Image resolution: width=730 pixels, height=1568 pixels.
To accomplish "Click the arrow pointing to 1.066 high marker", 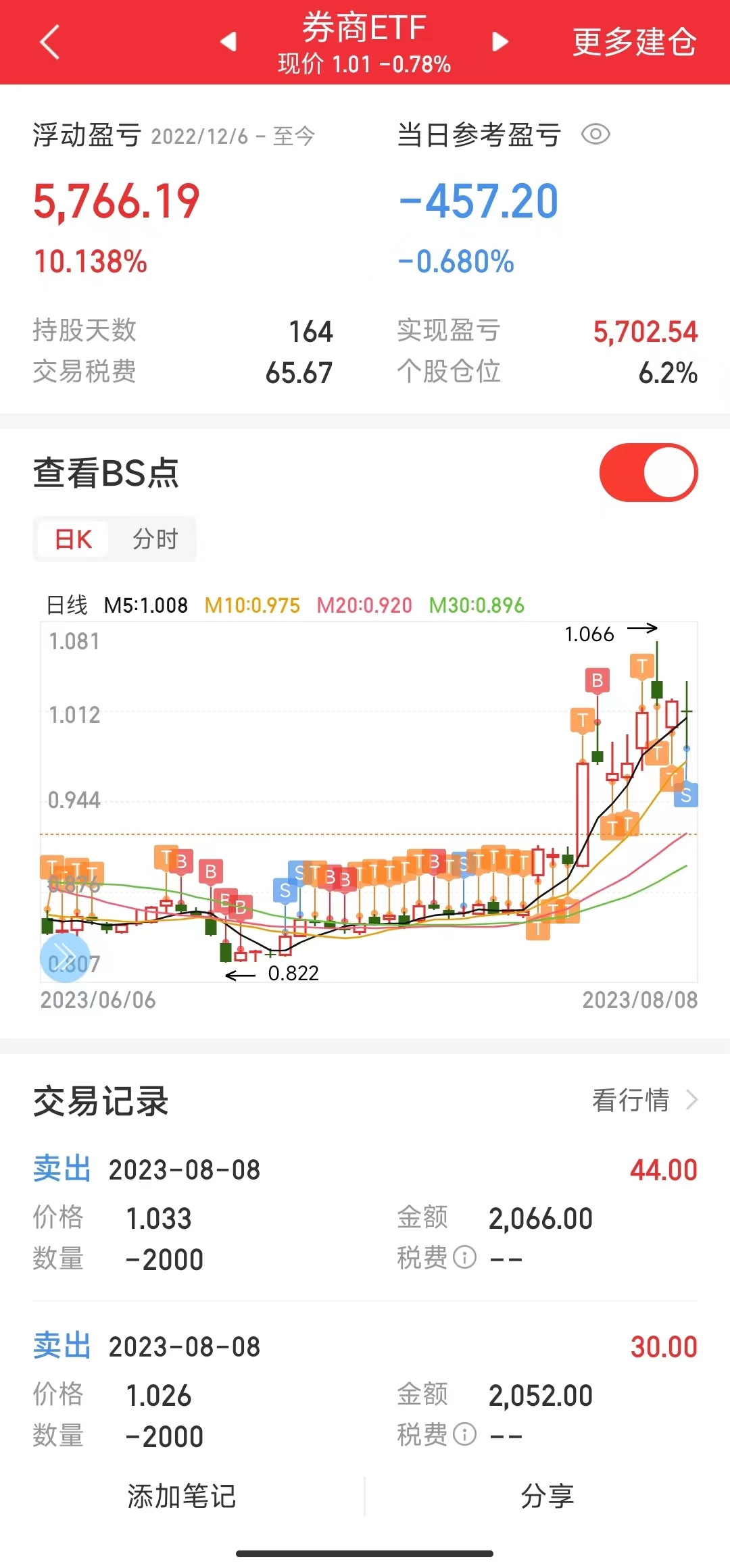I will [642, 628].
